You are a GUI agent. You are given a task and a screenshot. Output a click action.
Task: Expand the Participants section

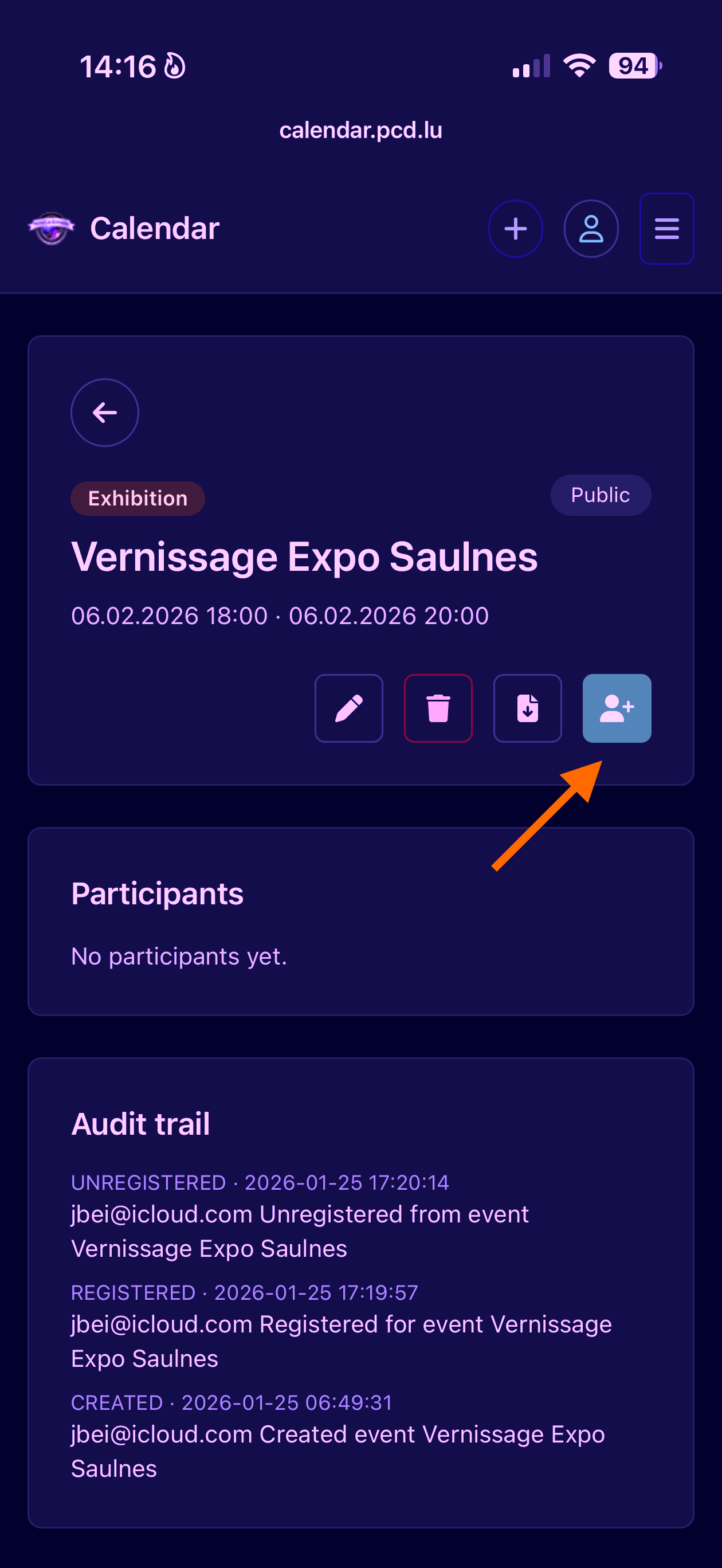157,892
